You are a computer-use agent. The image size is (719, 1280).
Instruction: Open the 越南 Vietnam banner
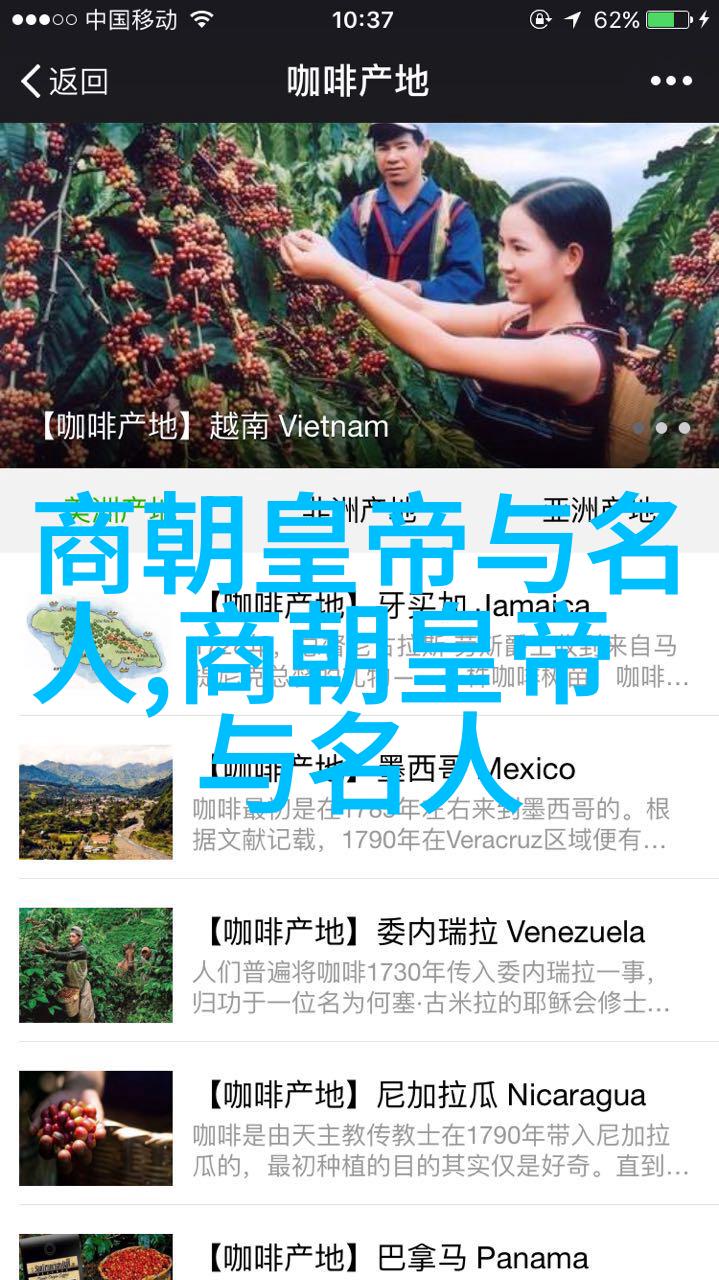pos(360,295)
